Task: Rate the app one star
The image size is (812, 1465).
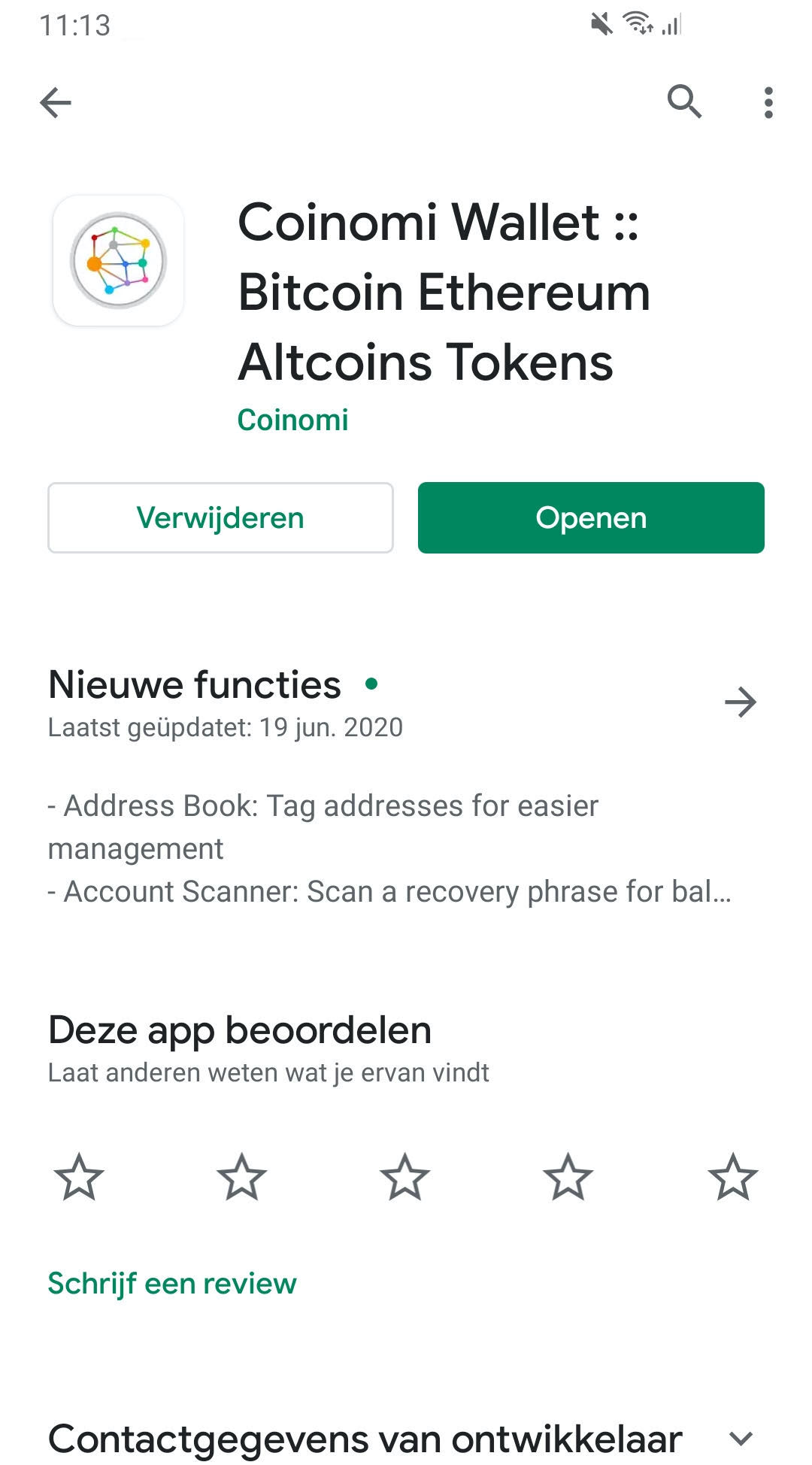Action: tap(79, 1177)
